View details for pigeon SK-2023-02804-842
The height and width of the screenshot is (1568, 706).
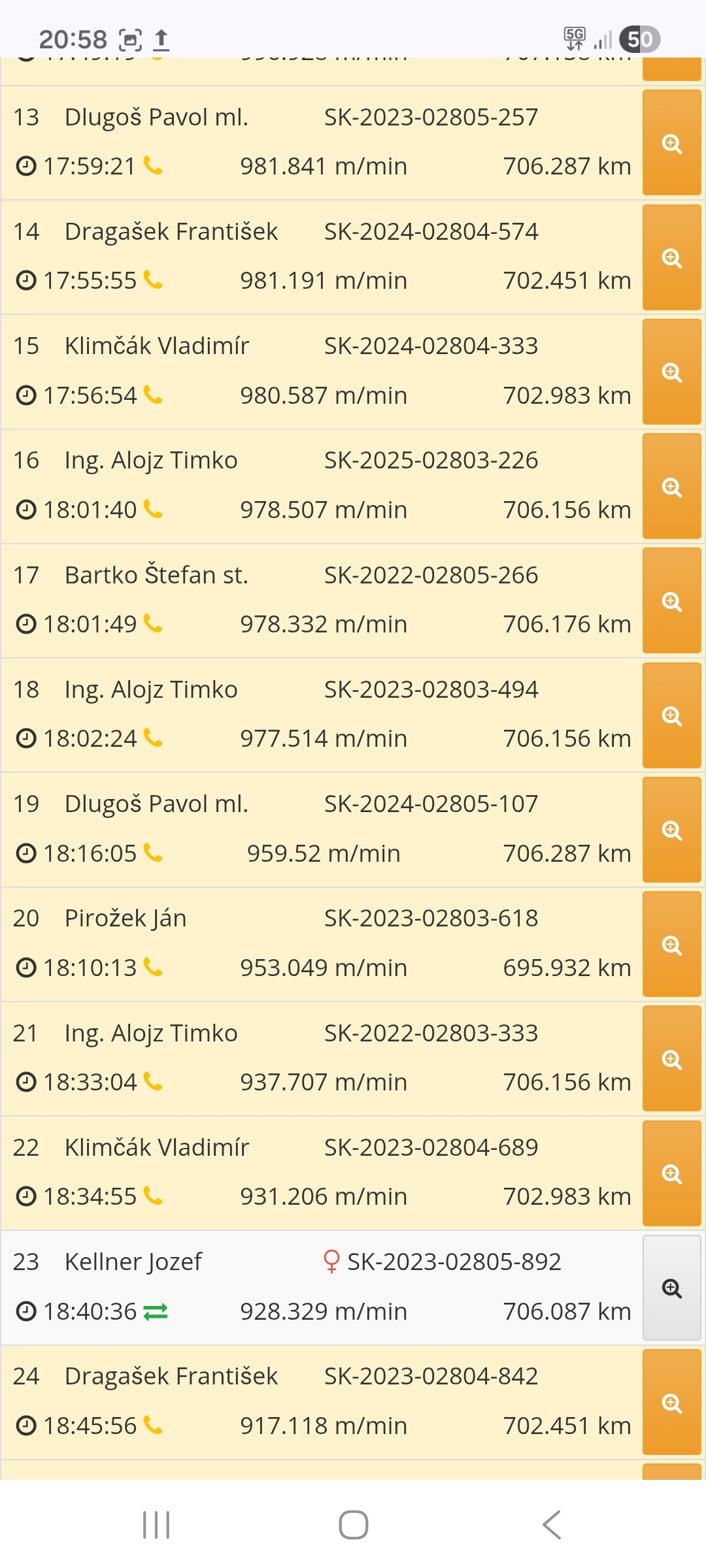coord(672,1402)
